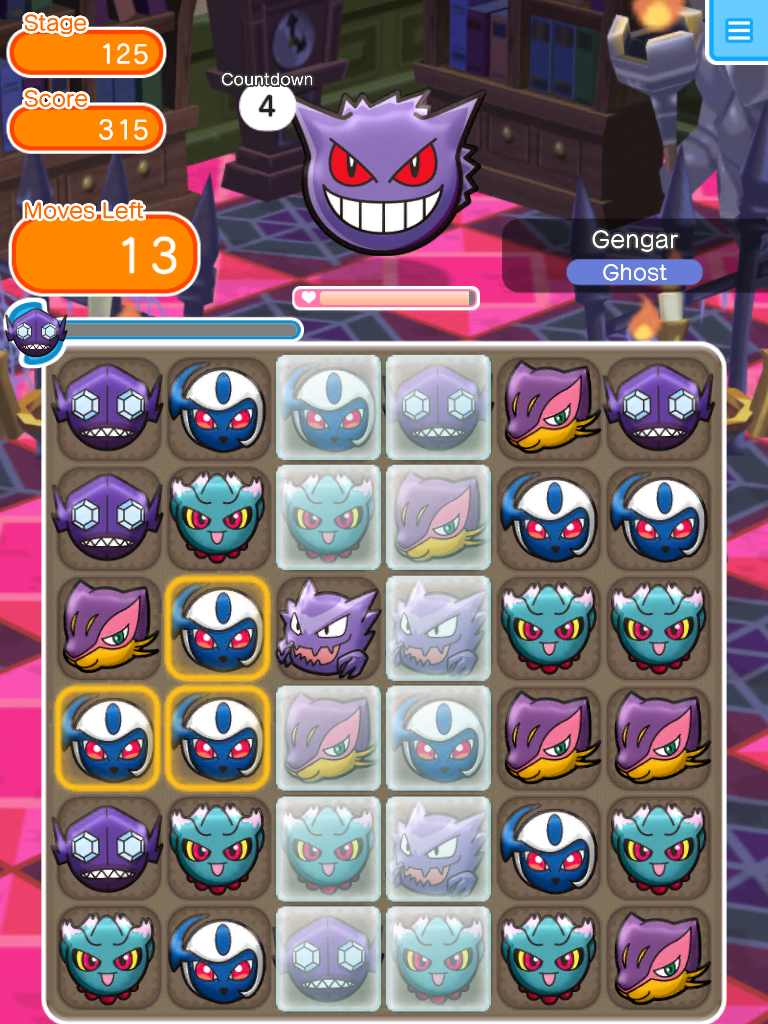The width and height of the screenshot is (768, 1024).
Task: Open the blue hamburger menu
Action: [x=738, y=30]
